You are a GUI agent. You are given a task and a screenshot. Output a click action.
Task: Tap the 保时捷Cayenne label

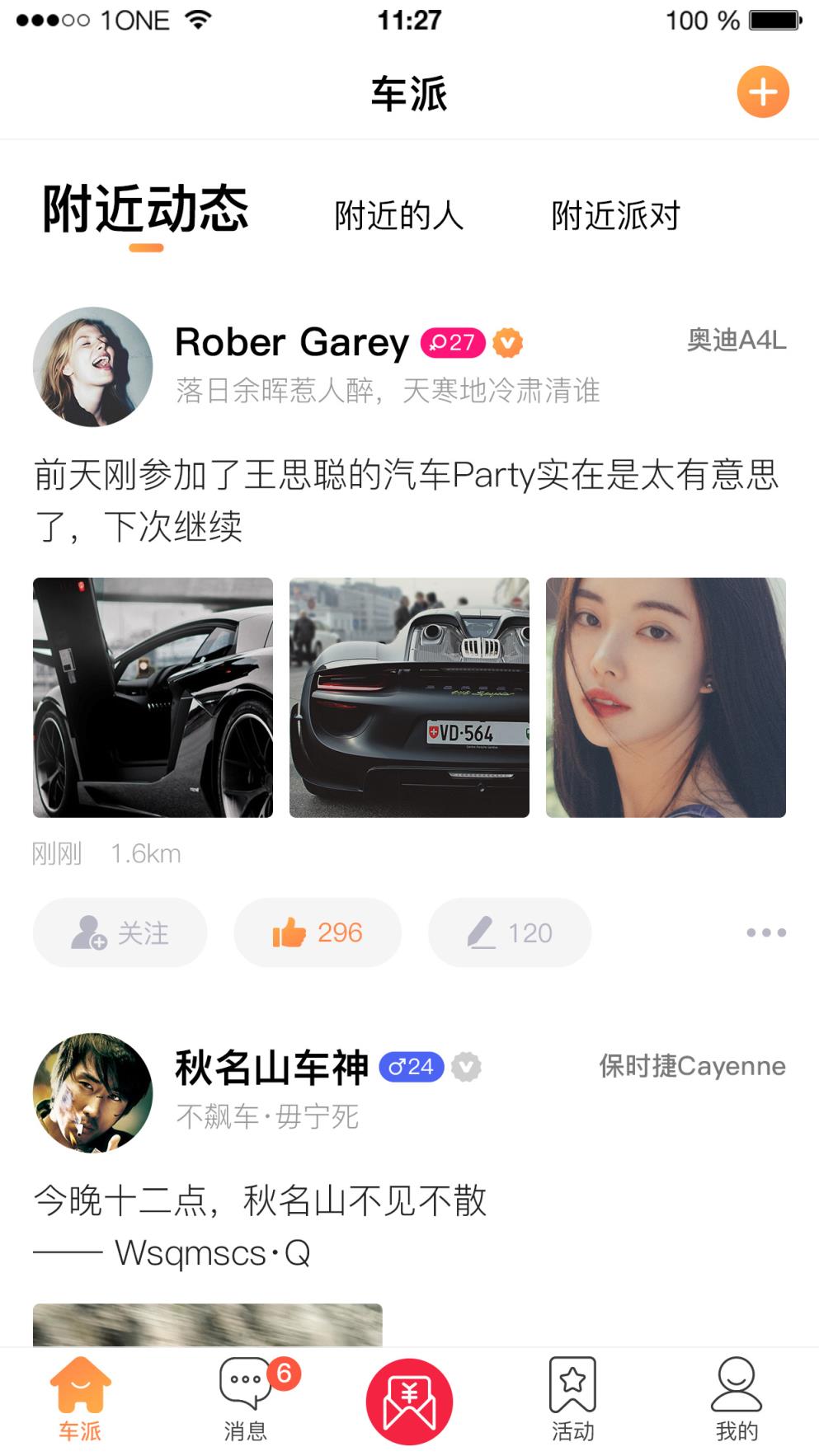(691, 1065)
